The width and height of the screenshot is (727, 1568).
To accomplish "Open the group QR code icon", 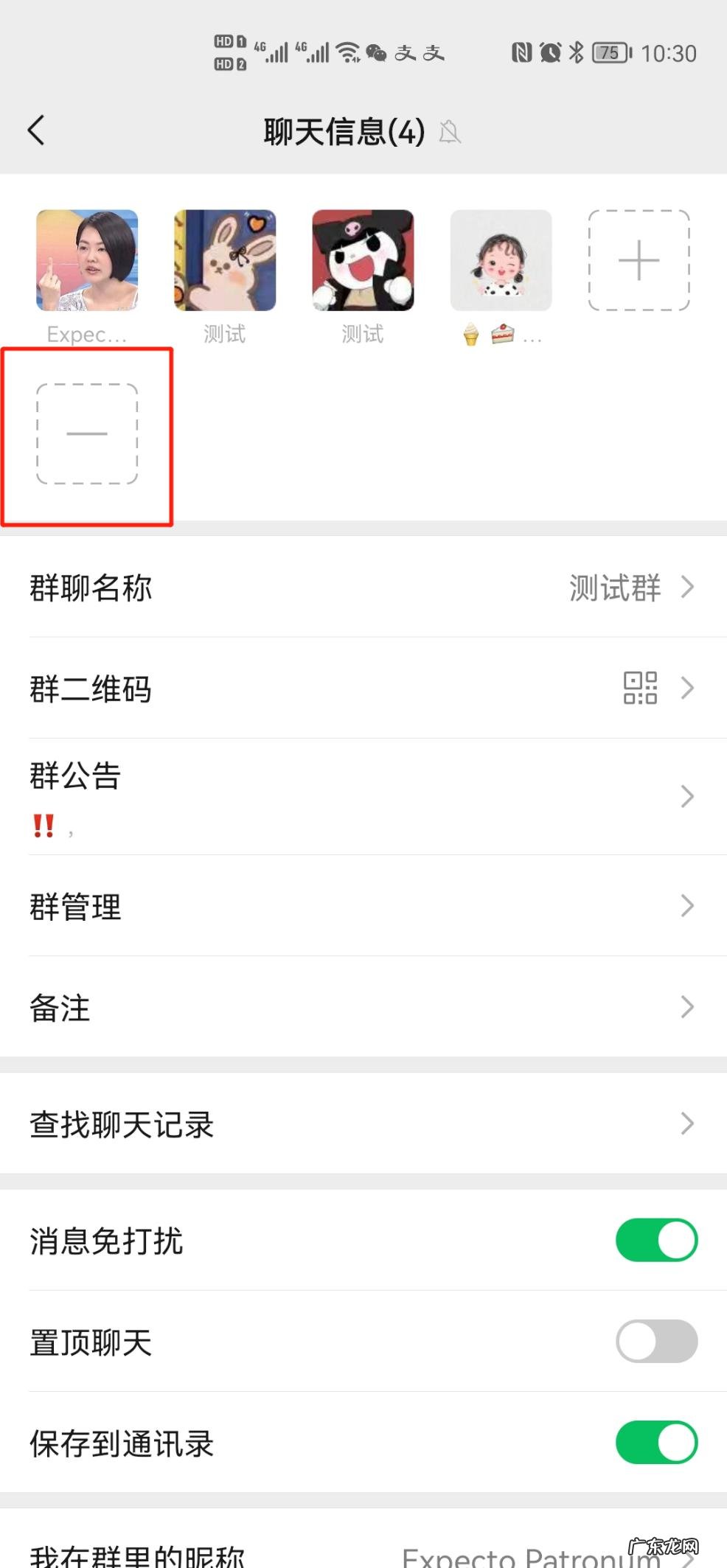I will (x=639, y=688).
